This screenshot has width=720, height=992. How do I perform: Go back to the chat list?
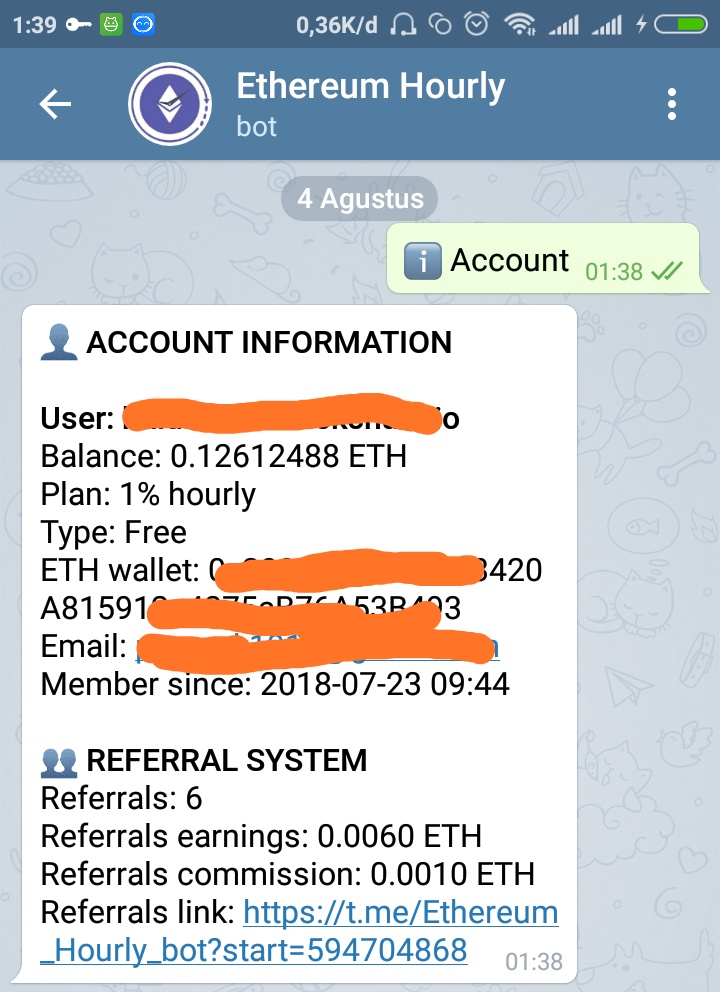click(x=55, y=104)
